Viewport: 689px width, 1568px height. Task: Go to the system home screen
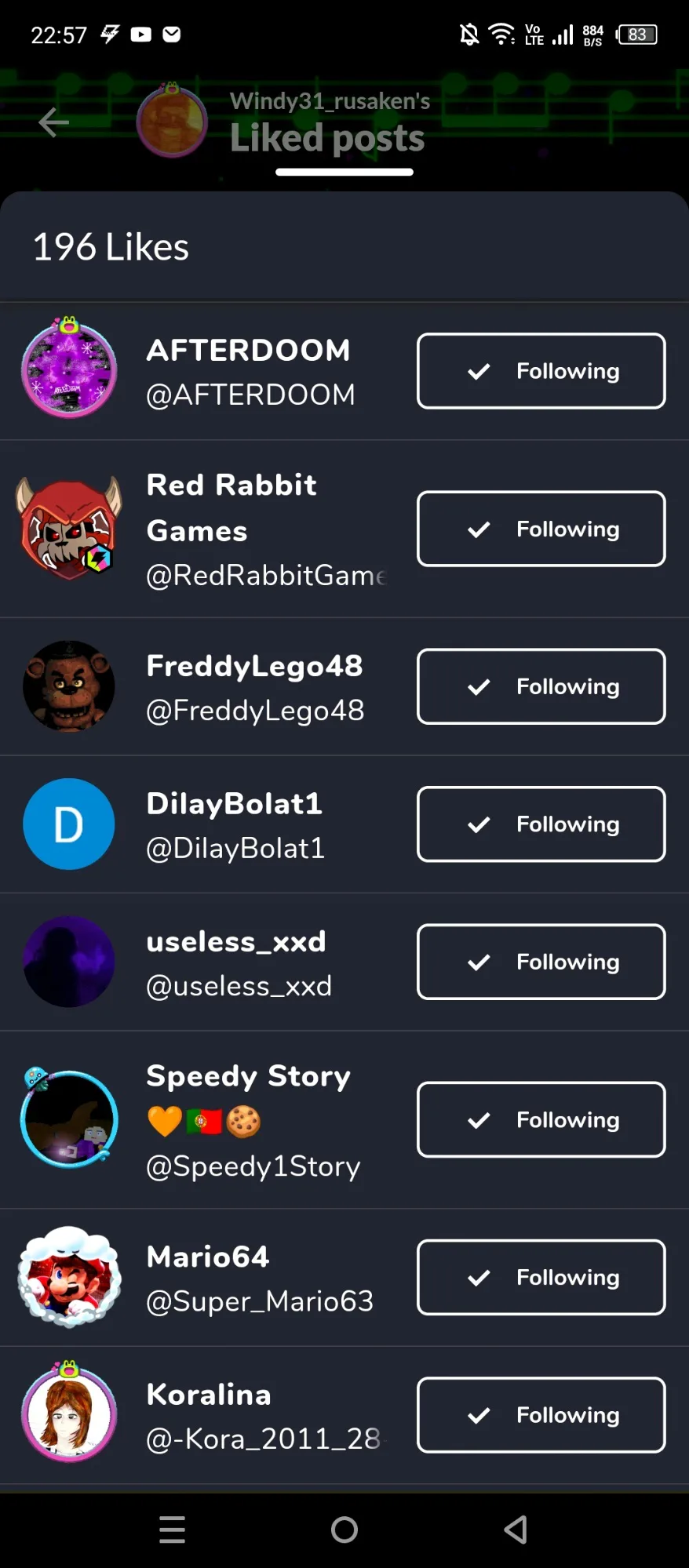click(x=344, y=1529)
